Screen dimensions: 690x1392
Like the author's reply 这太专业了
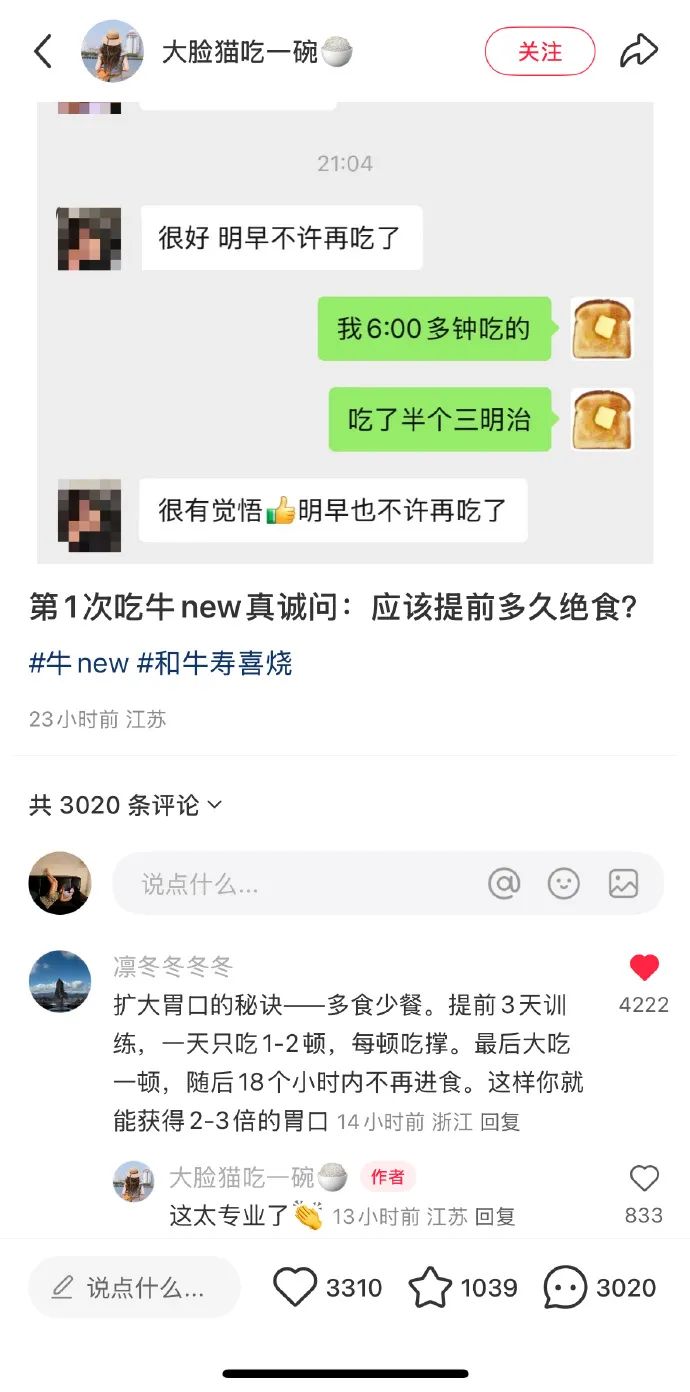pos(644,1179)
